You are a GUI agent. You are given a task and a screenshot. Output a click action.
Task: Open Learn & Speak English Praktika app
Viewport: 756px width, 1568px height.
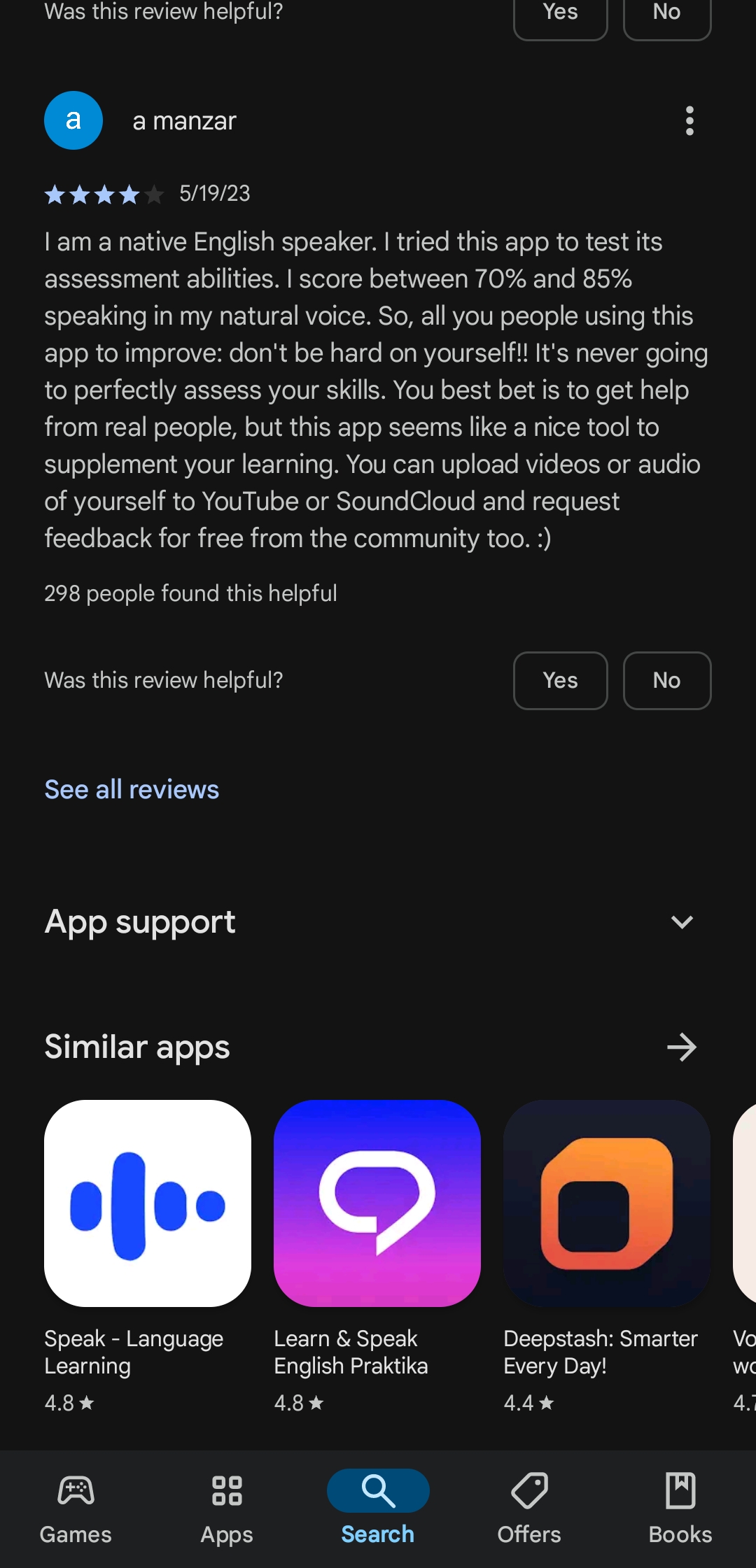(377, 1203)
